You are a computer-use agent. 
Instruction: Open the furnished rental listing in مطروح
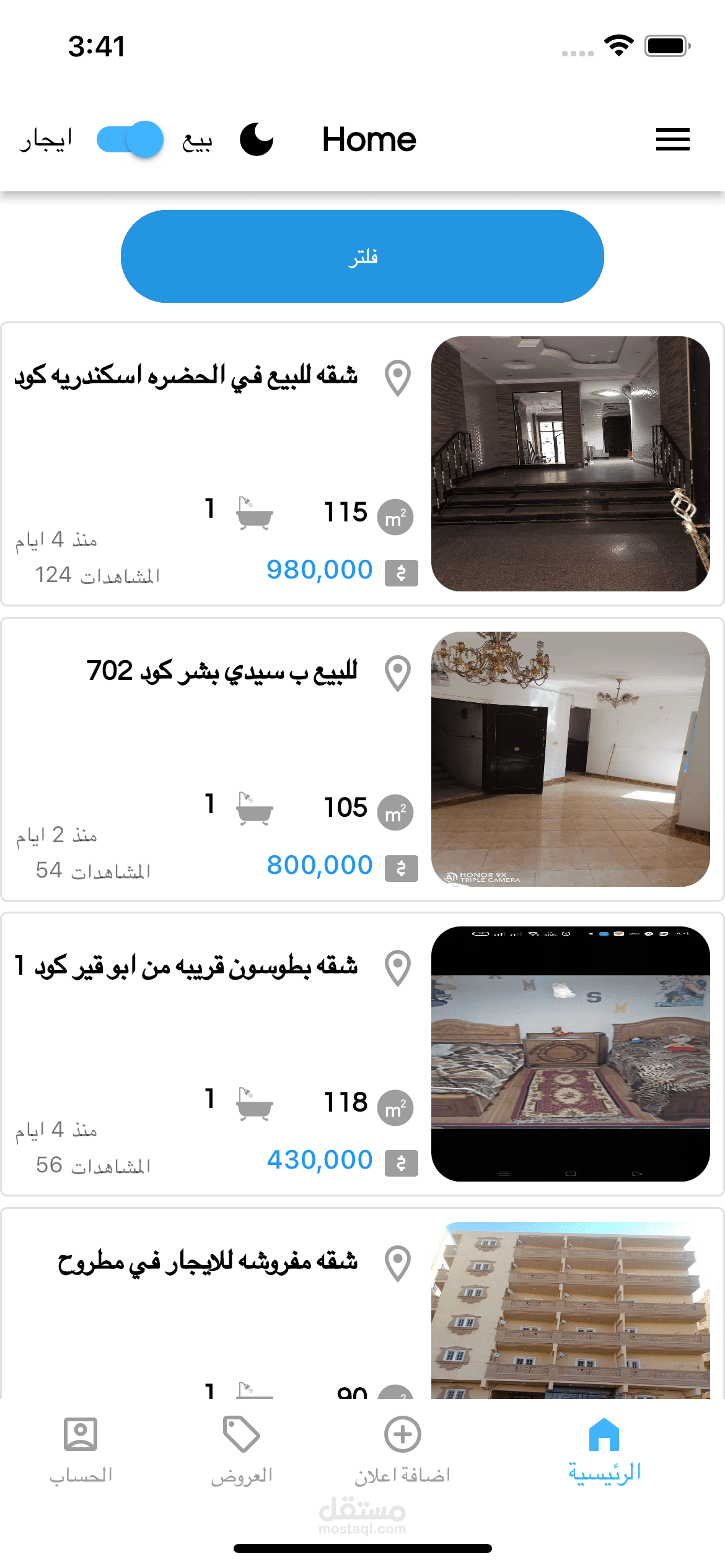(362, 1303)
